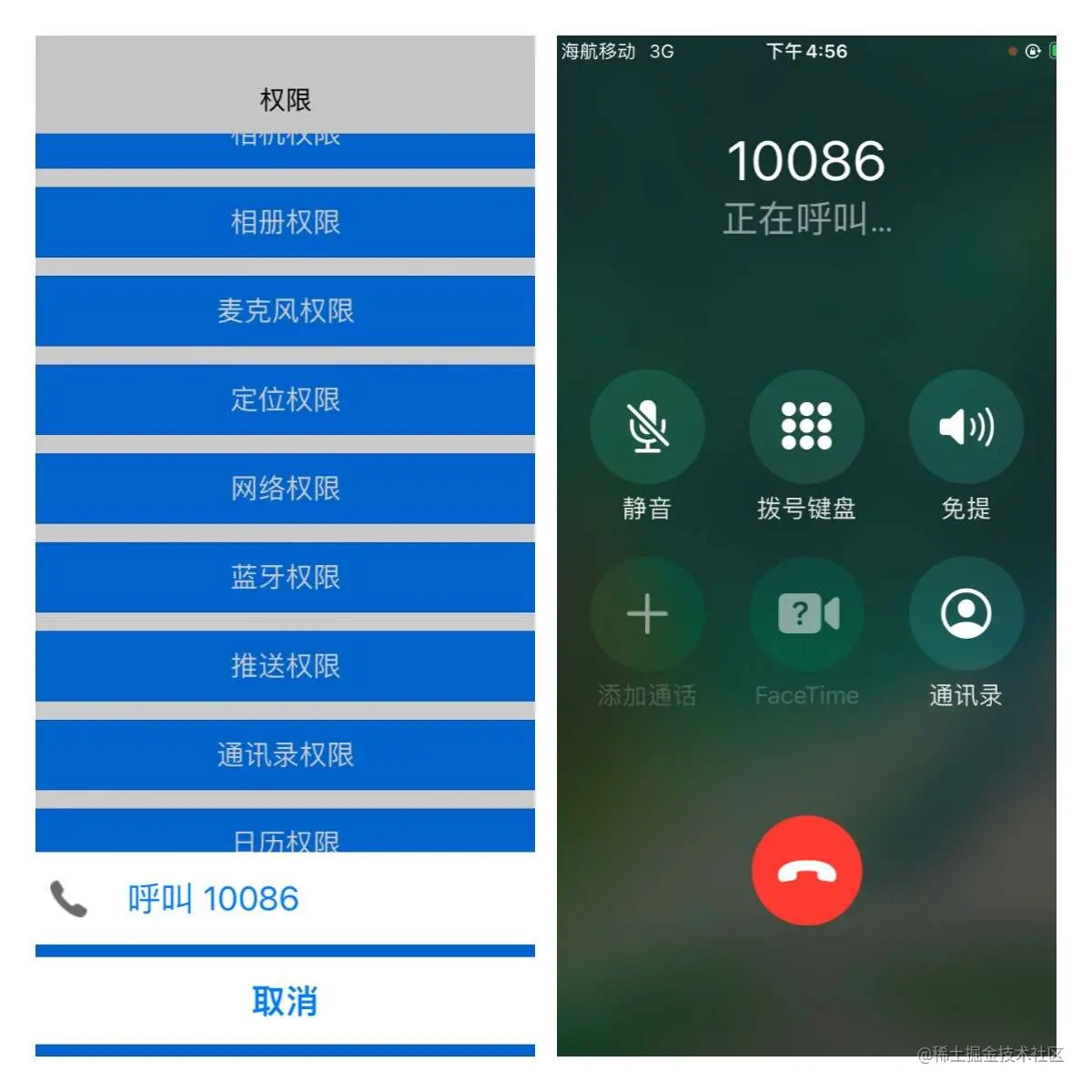
Task: Open the 拨号键盘 dial keypad
Action: coord(806,427)
